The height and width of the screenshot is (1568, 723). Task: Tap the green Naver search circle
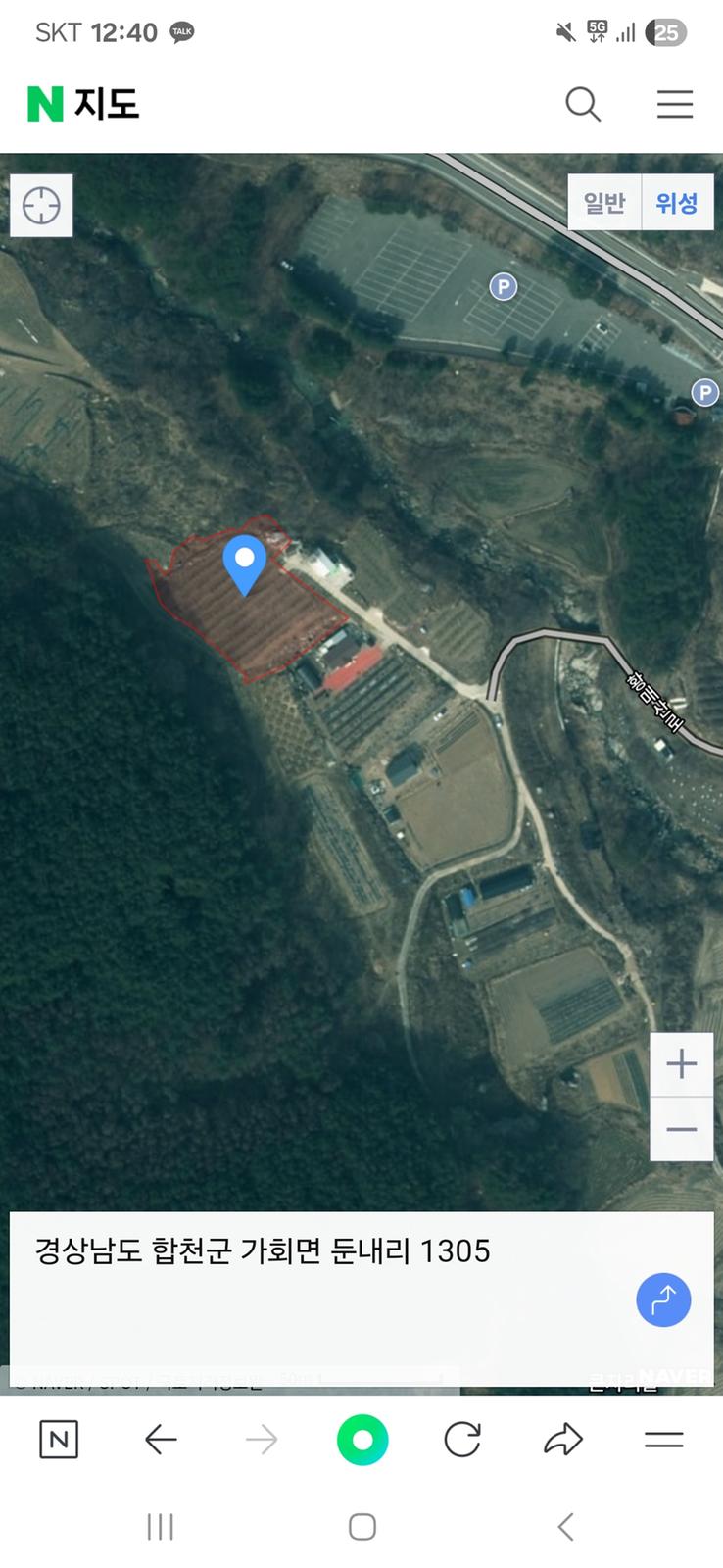pyautogui.click(x=362, y=1440)
